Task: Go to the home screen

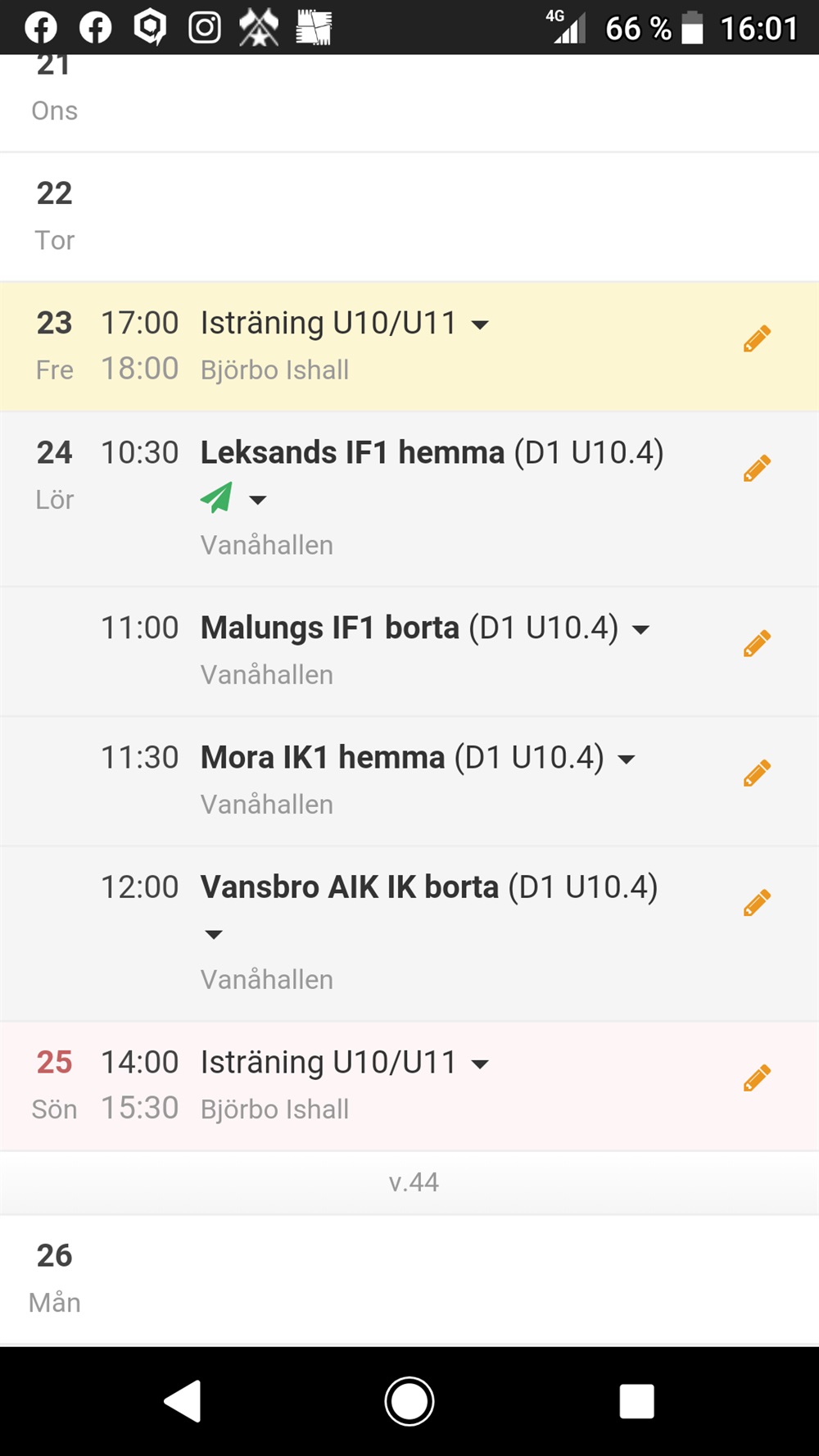Action: click(x=409, y=1401)
